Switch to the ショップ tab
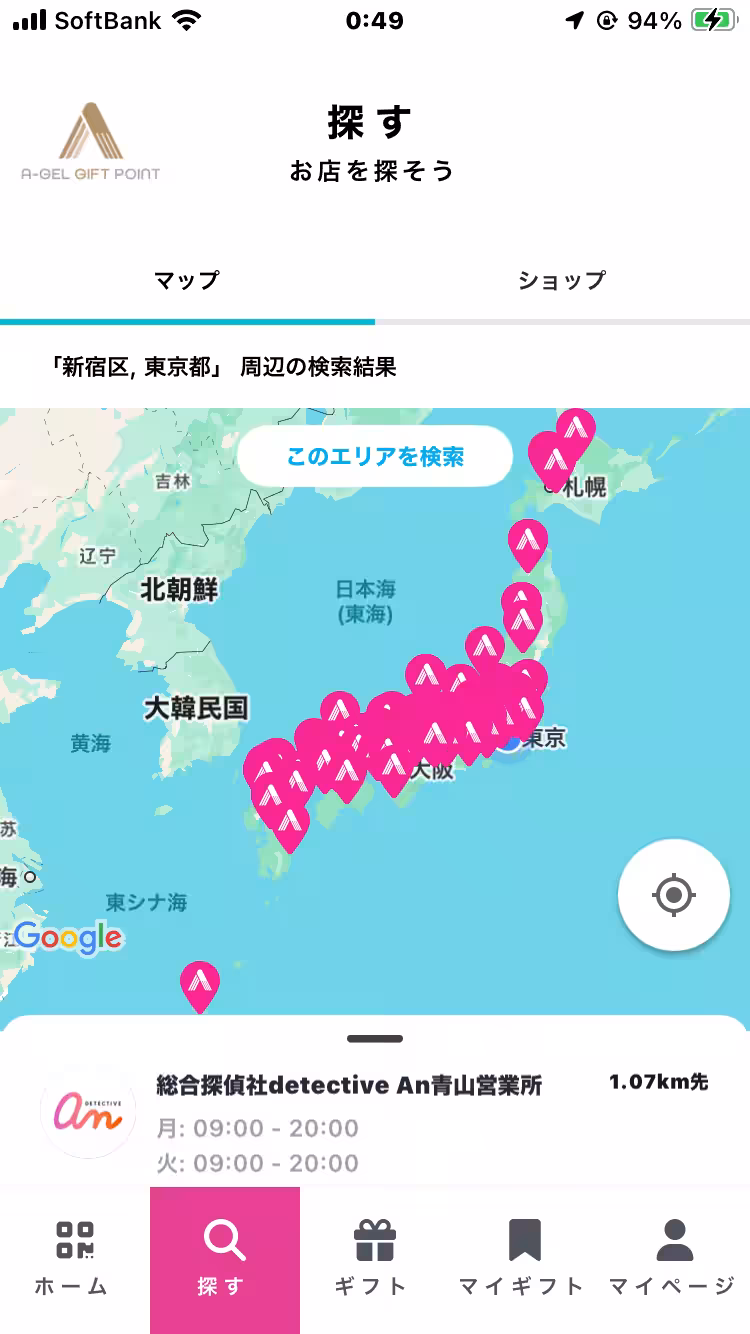 [561, 281]
